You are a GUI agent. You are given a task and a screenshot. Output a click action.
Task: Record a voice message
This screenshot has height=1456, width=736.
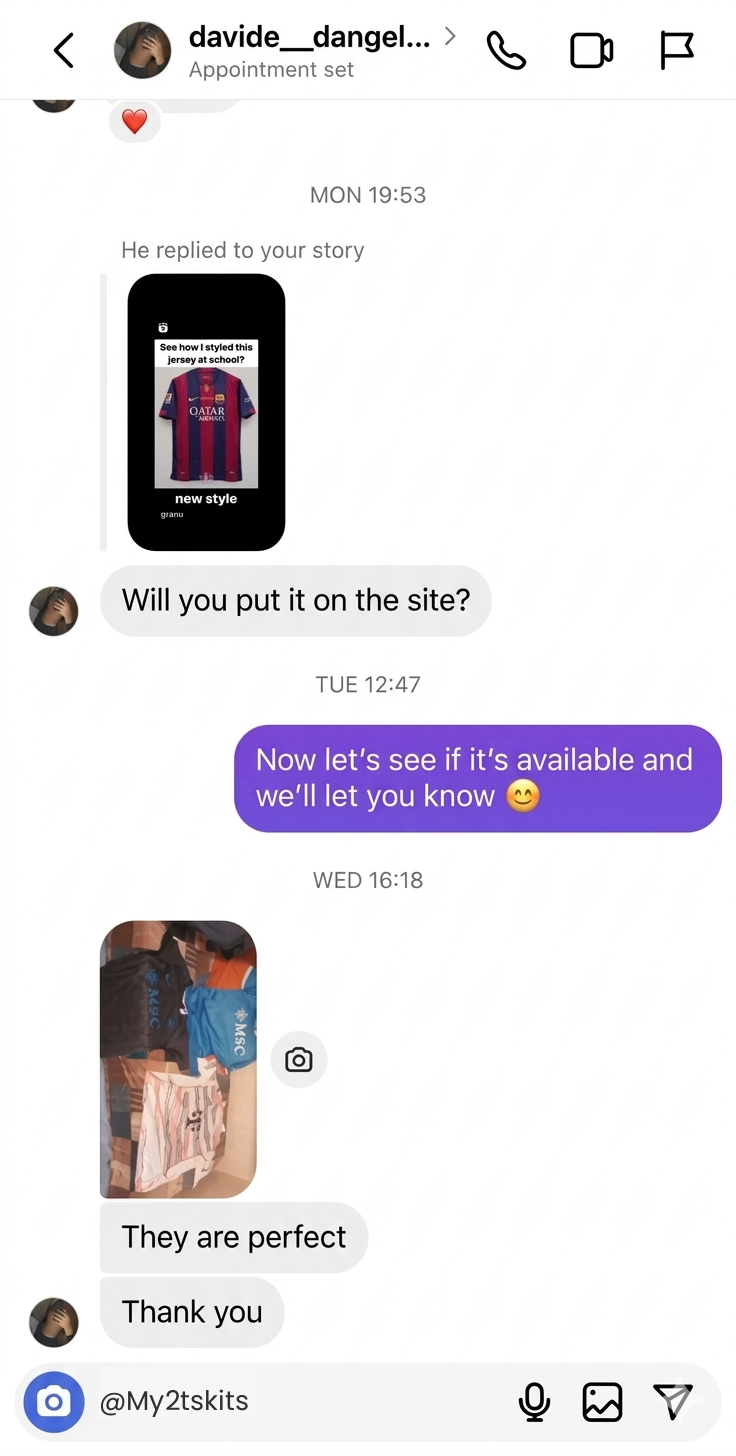click(535, 1402)
